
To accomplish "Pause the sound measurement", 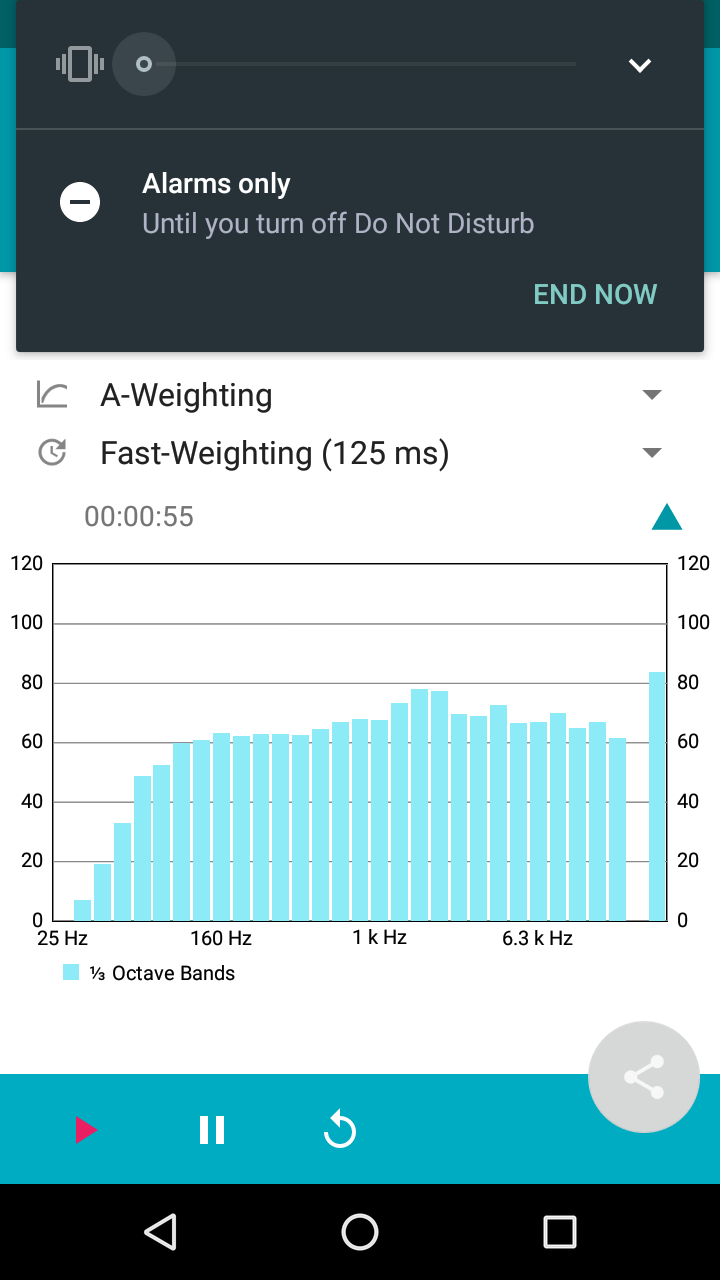I will [212, 1130].
